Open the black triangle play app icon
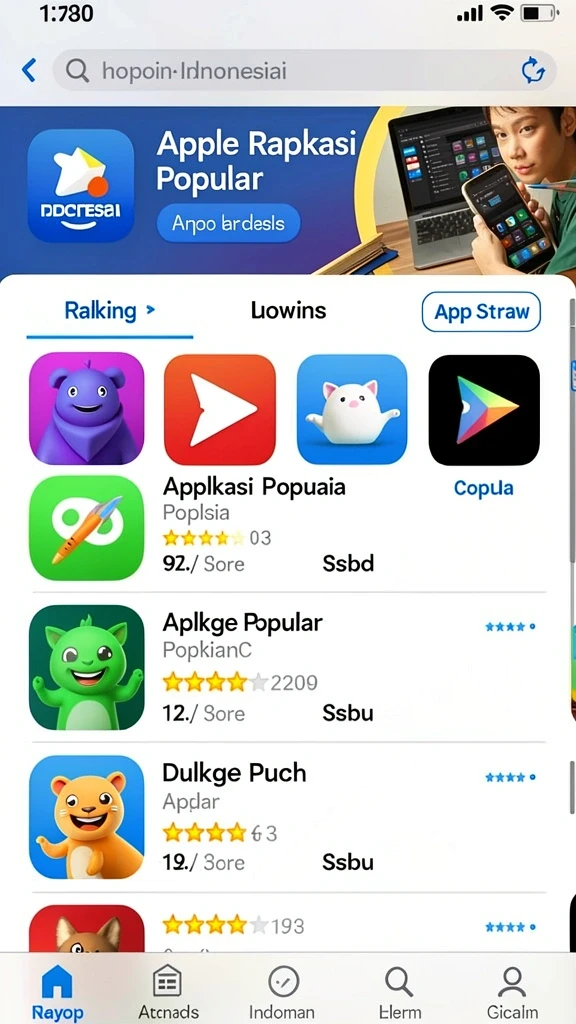Image resolution: width=576 pixels, height=1024 pixels. tap(484, 409)
